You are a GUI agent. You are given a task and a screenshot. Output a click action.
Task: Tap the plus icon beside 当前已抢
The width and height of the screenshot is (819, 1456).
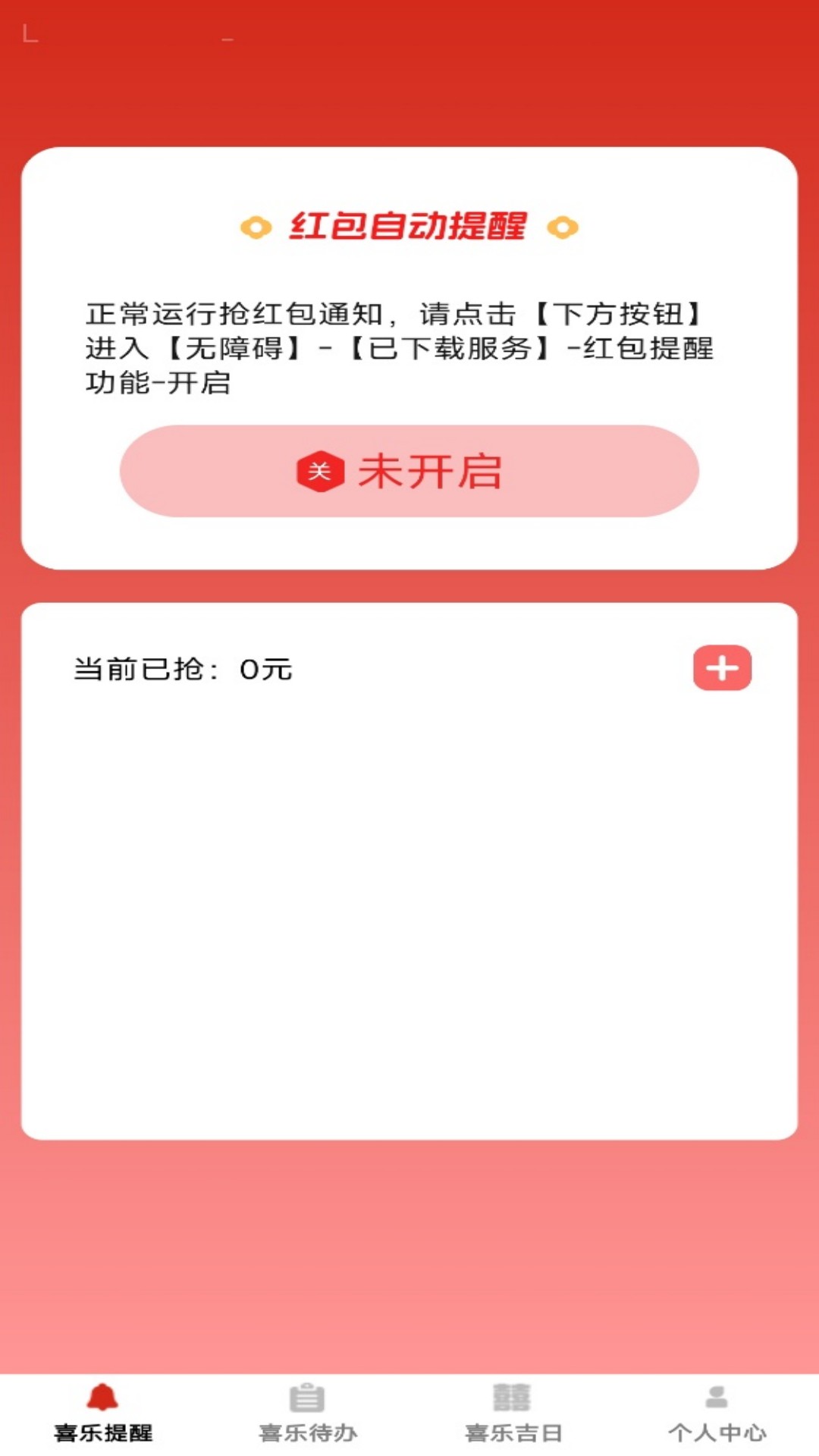tap(722, 668)
